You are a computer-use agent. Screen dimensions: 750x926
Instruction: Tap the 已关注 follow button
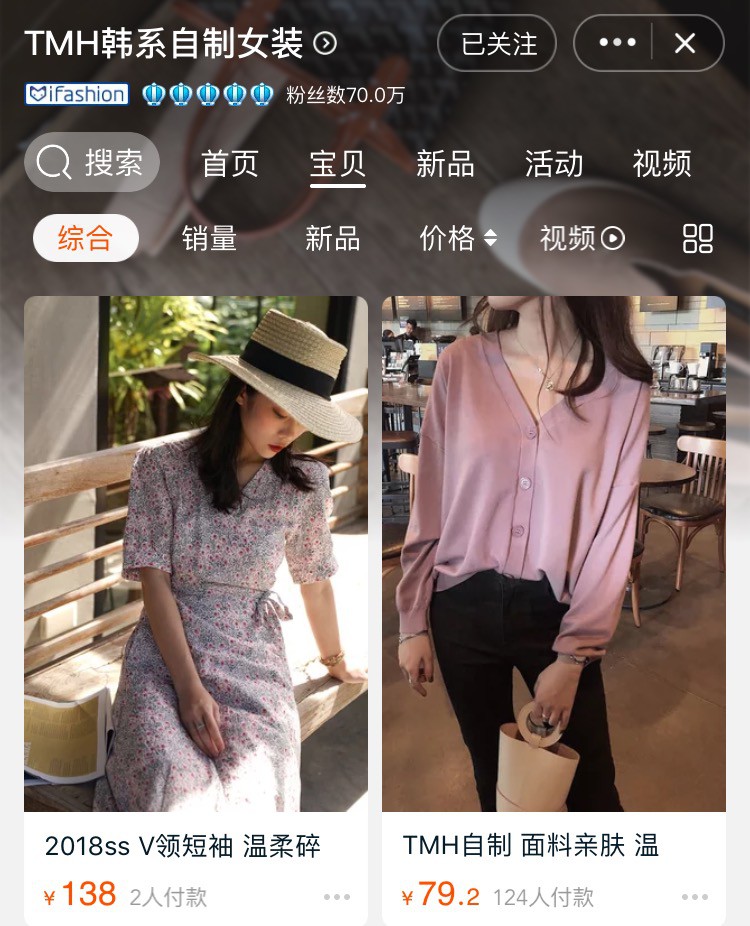498,43
